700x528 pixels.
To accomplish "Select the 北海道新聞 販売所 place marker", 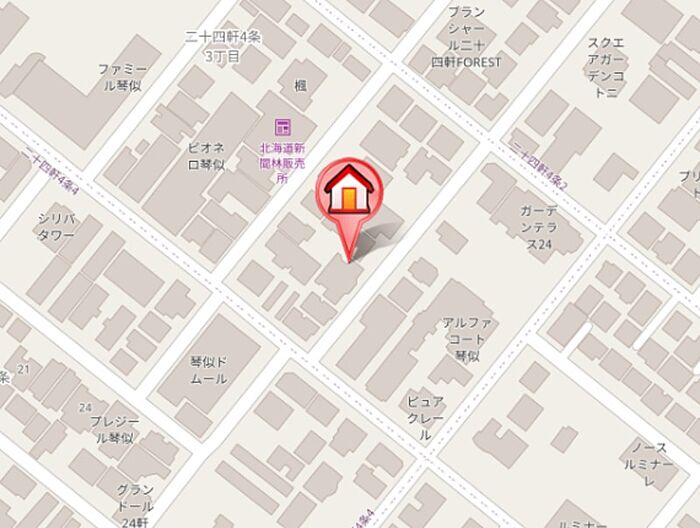I will pos(282,127).
